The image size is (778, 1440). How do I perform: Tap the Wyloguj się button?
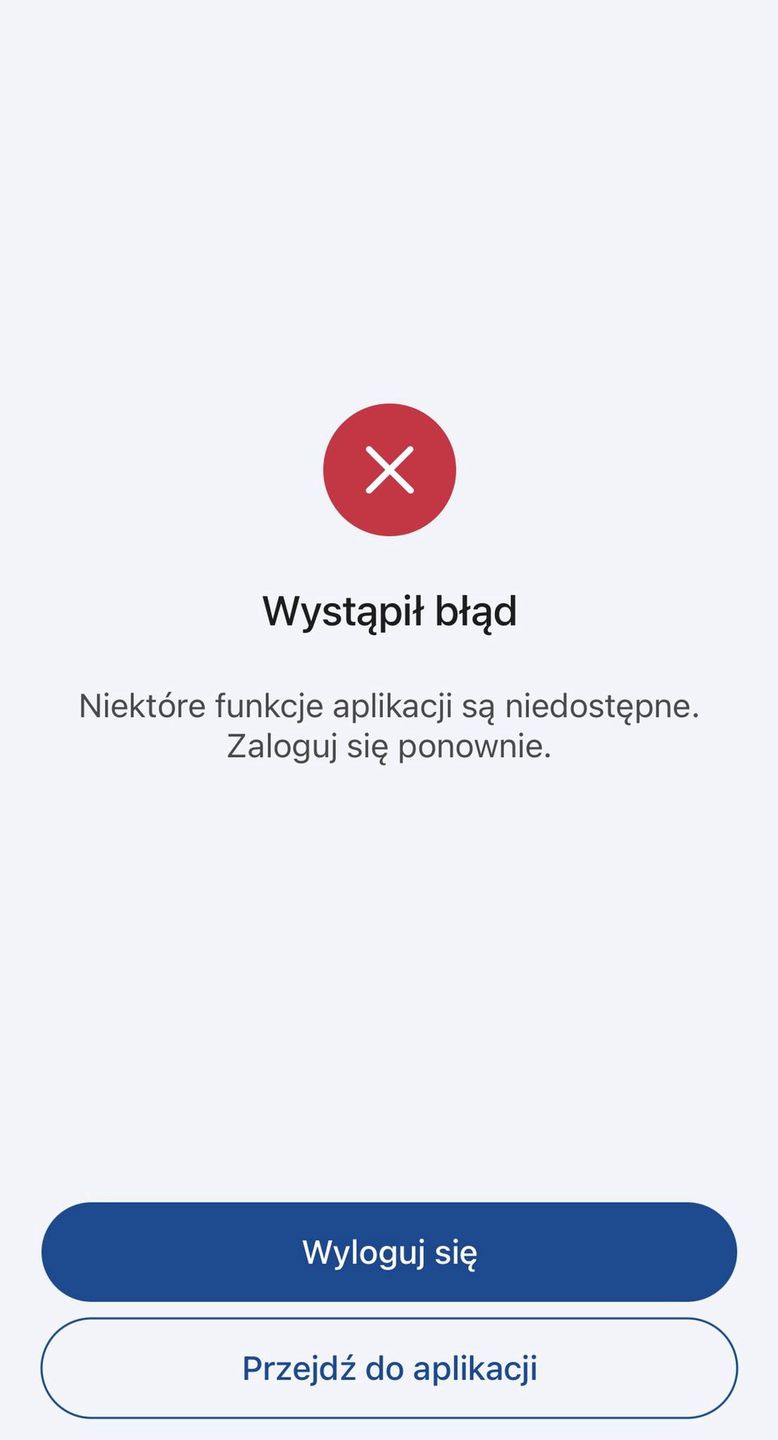click(x=389, y=1252)
